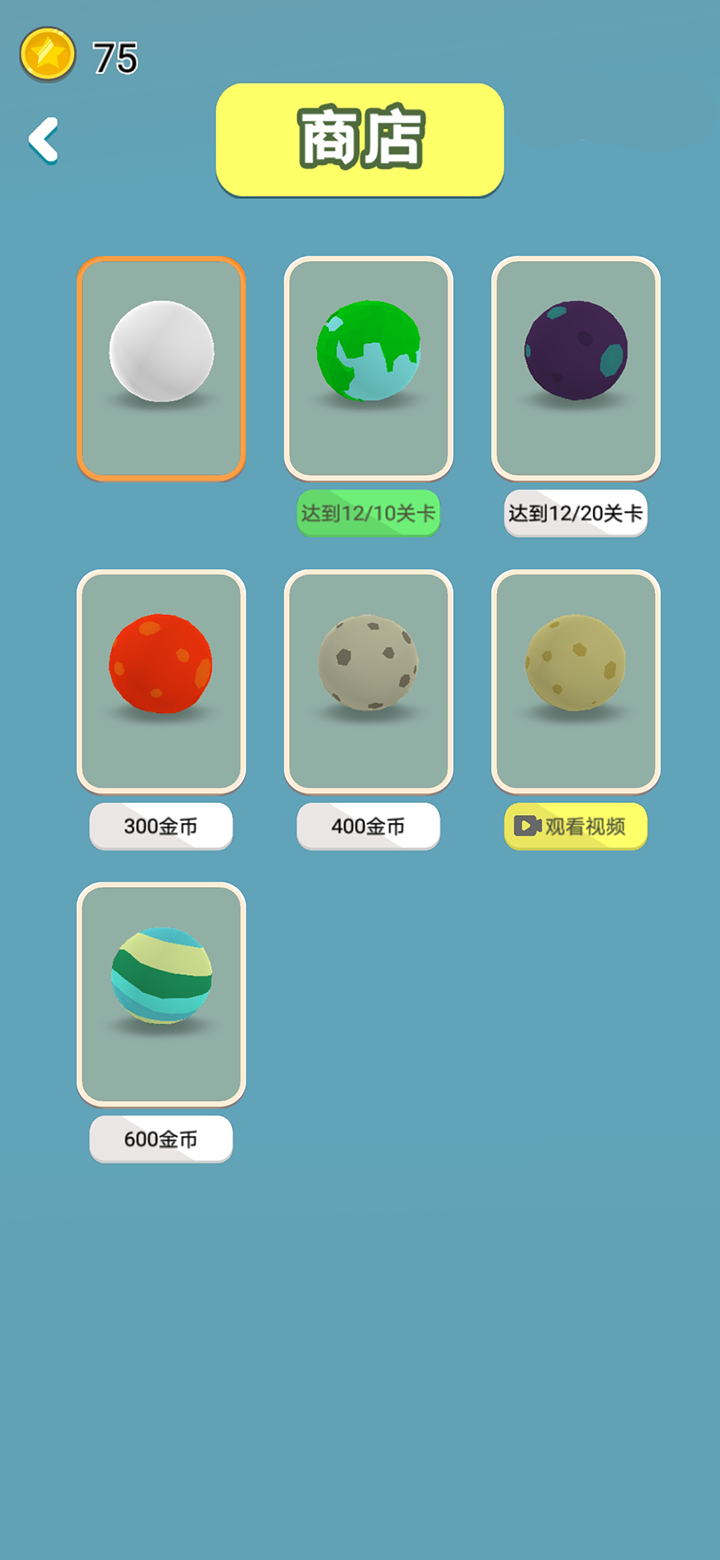Screen dimensions: 720x1560
Task: Tap the gold coin icon
Action: pos(46,54)
